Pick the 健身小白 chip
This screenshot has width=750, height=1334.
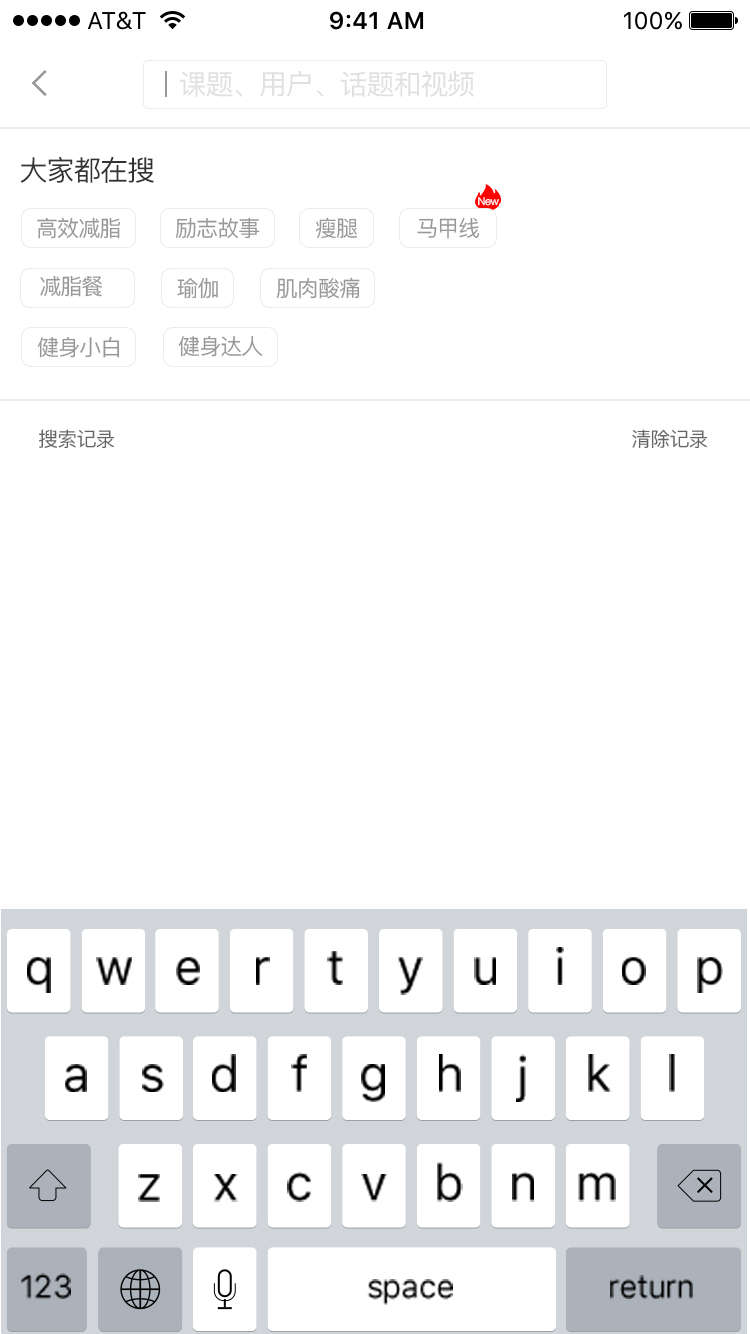tap(78, 347)
